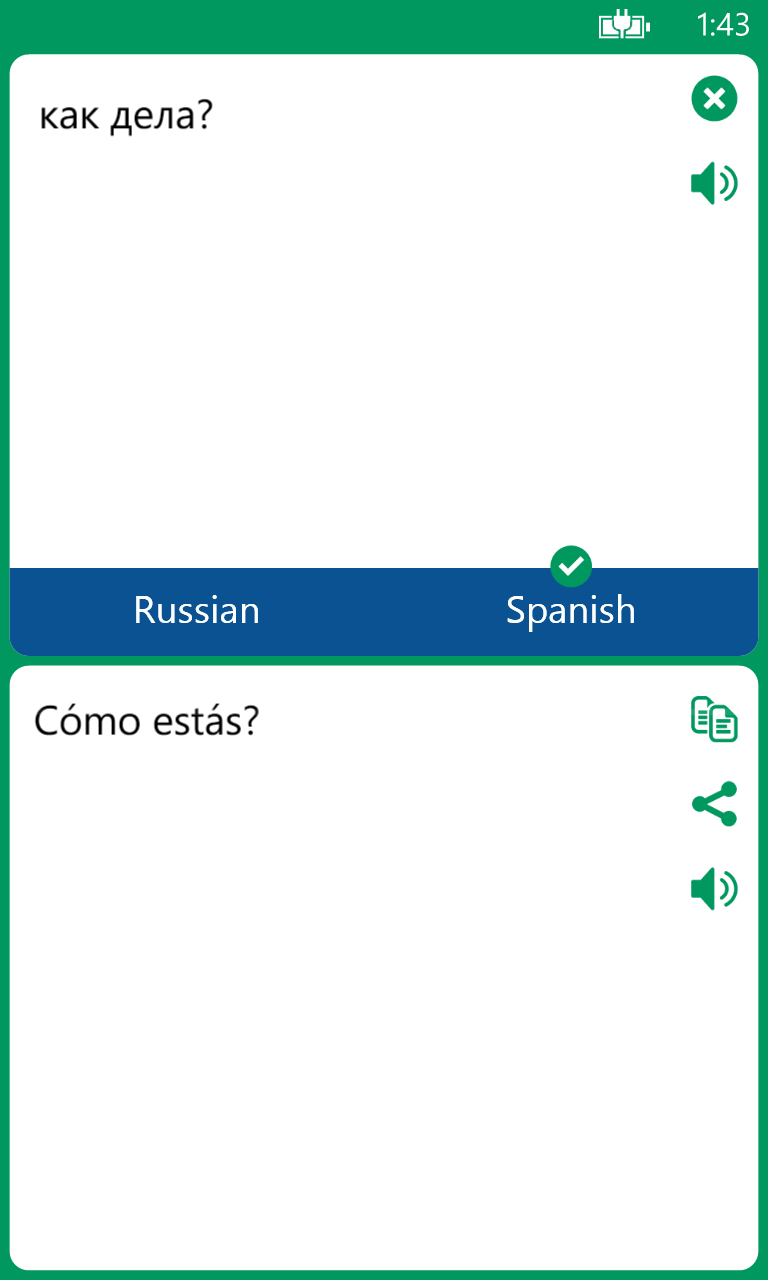768x1280 pixels.
Task: Copy the Spanish translation
Action: [714, 720]
